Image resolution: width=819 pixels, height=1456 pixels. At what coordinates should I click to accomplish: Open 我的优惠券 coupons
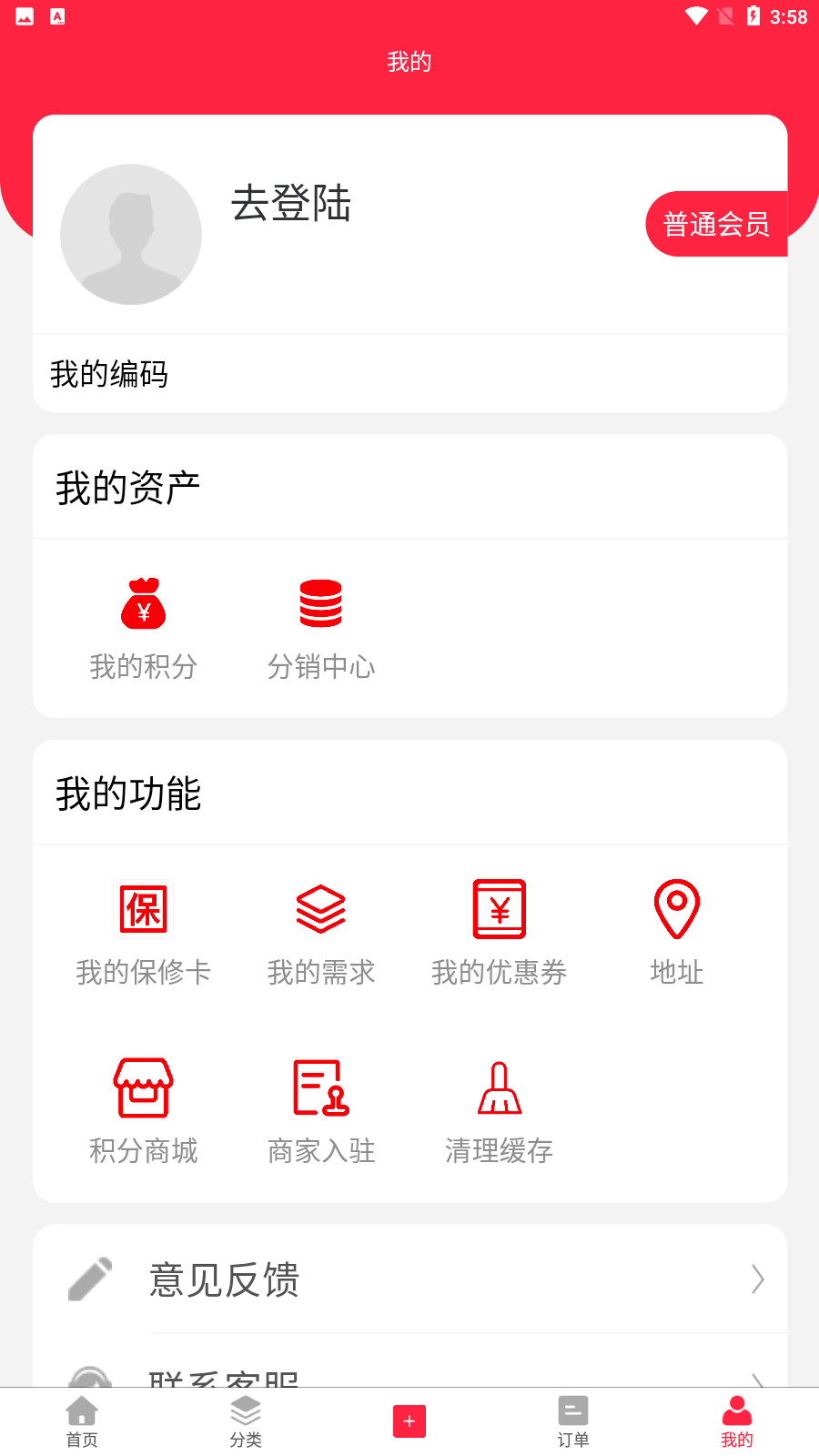499,933
